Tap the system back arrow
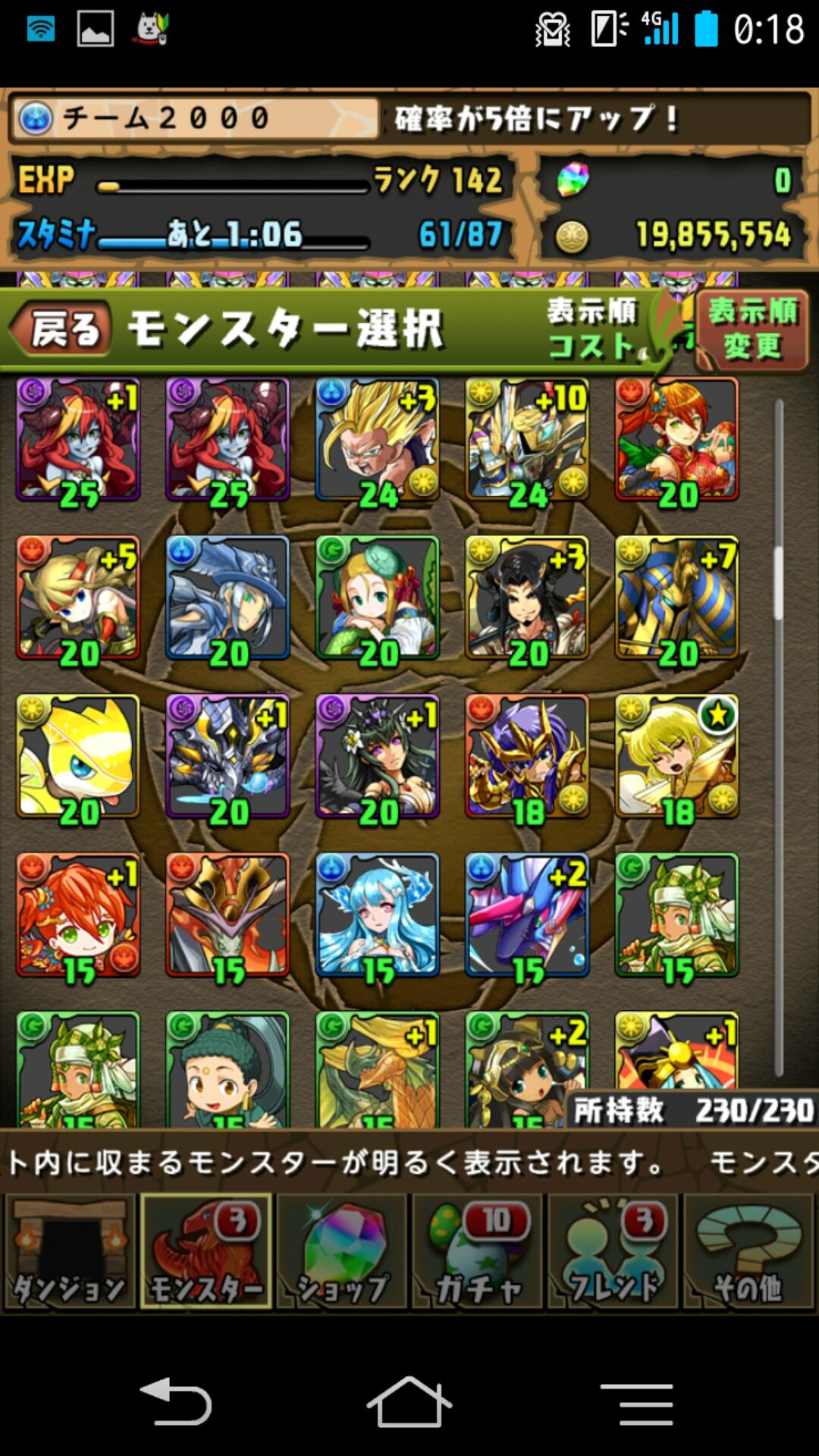Screen dimensions: 819x1456 click(176, 1402)
